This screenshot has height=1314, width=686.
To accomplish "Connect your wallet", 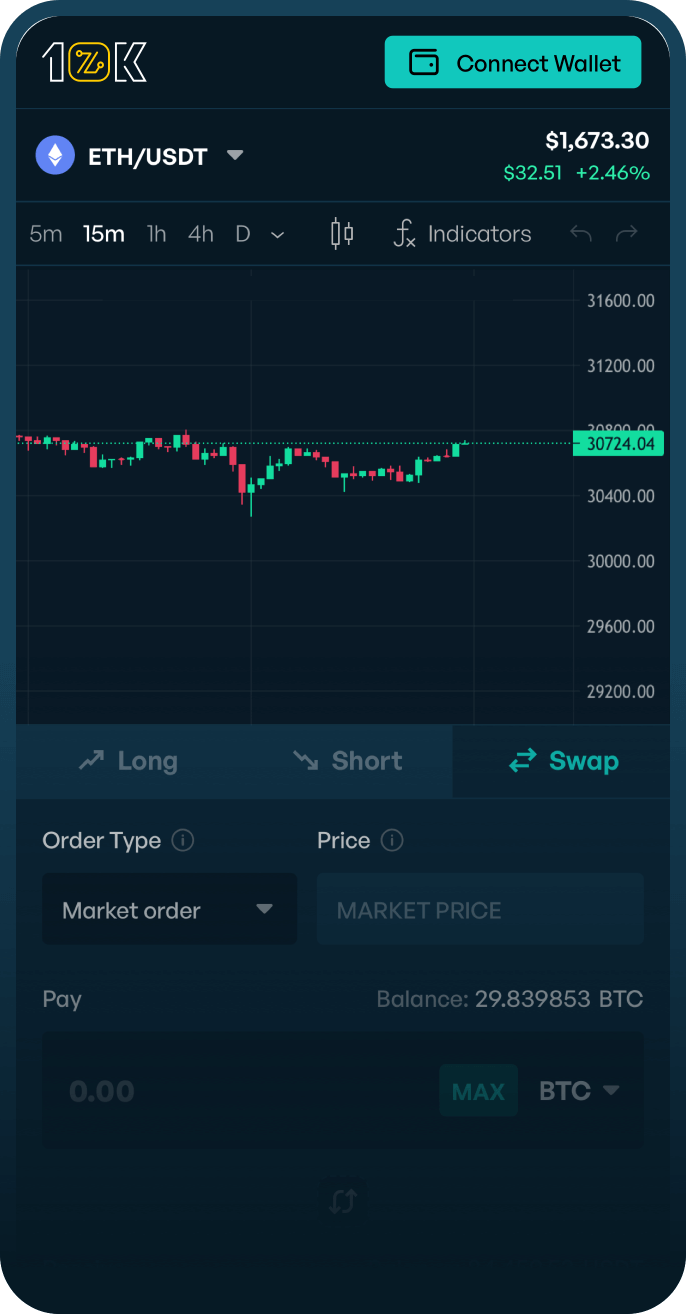I will tap(513, 63).
